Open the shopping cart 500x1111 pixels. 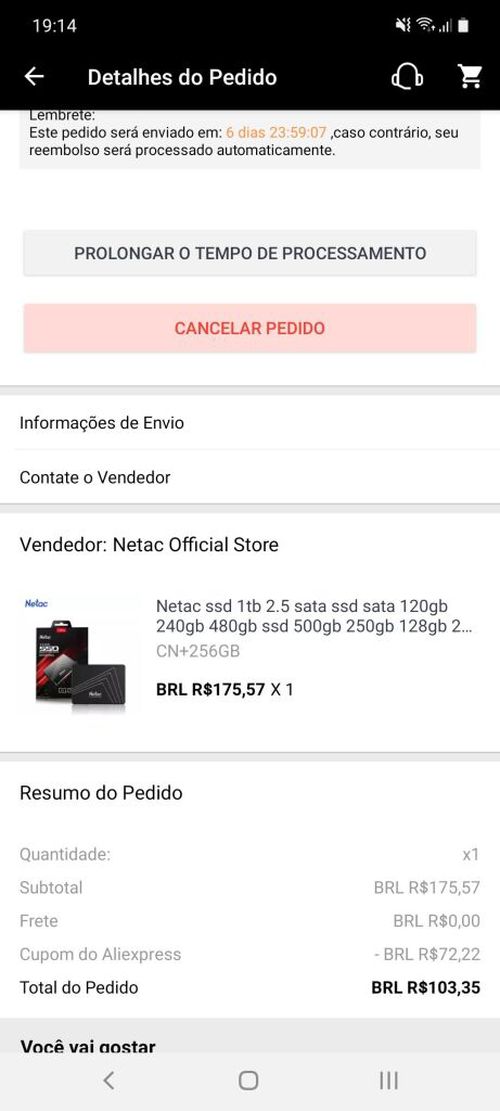pyautogui.click(x=470, y=77)
